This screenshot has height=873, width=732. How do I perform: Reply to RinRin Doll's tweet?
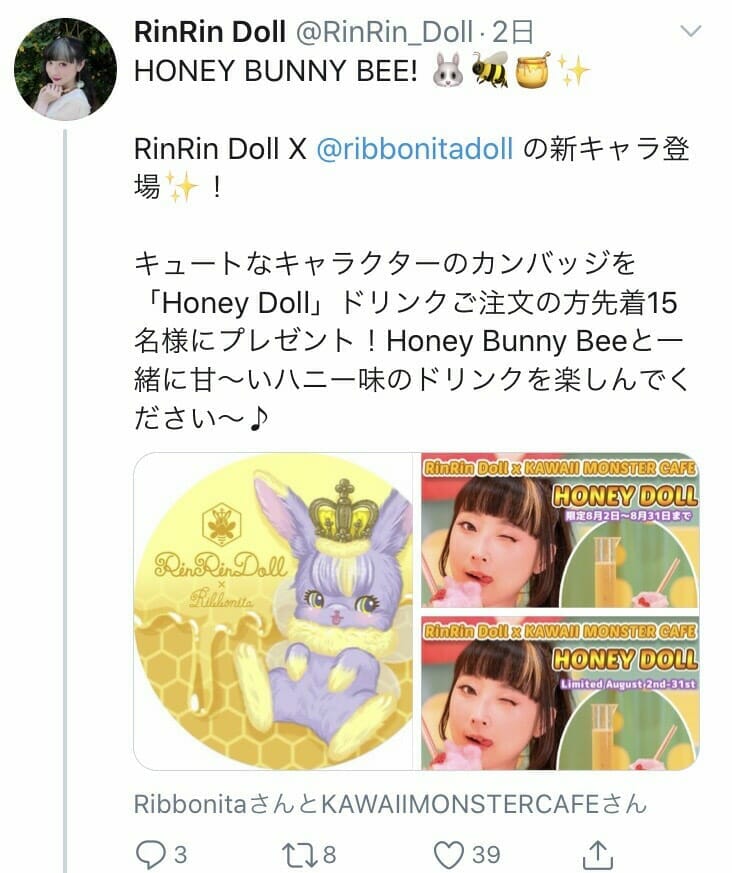(149, 853)
